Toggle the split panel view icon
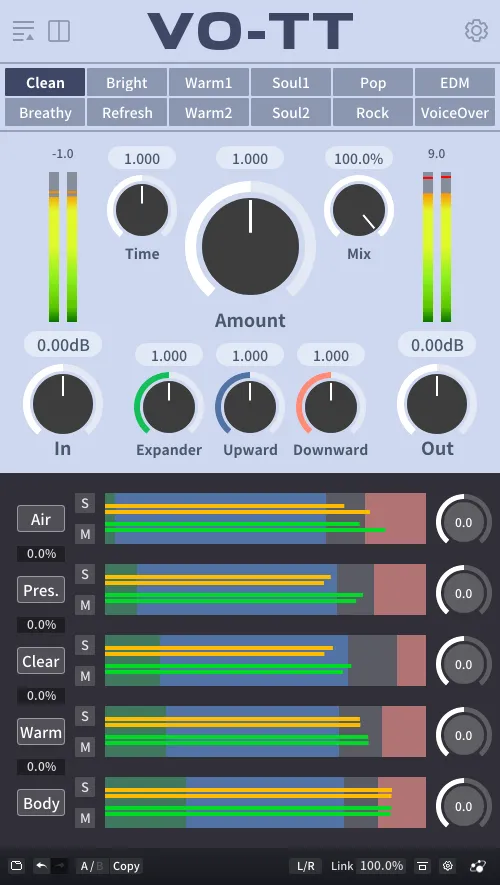The image size is (500, 885). [x=59, y=31]
